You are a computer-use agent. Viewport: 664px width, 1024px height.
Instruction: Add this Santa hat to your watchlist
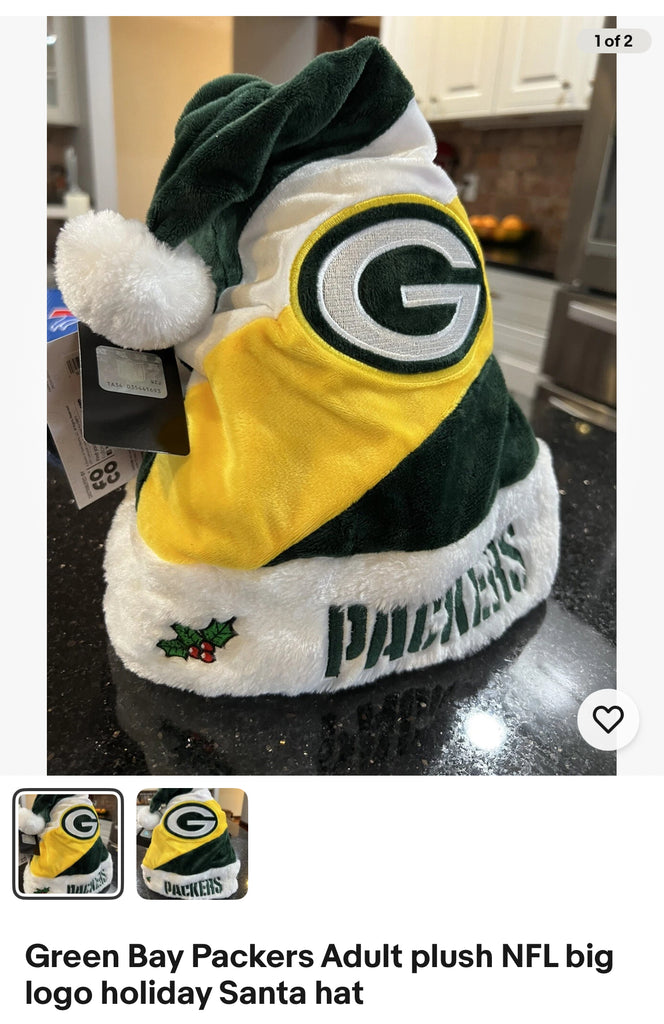click(x=608, y=719)
